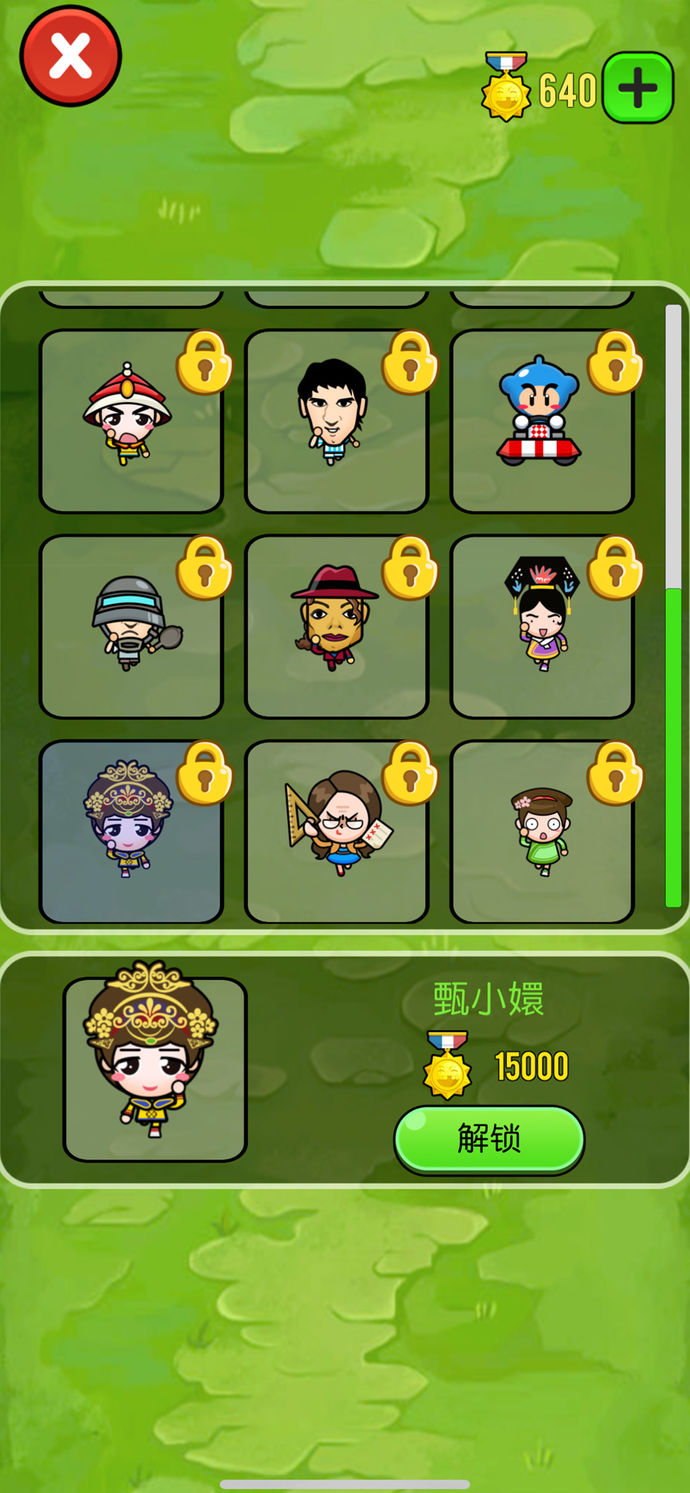
Task: Select the locked black-haired man character
Action: [335, 420]
